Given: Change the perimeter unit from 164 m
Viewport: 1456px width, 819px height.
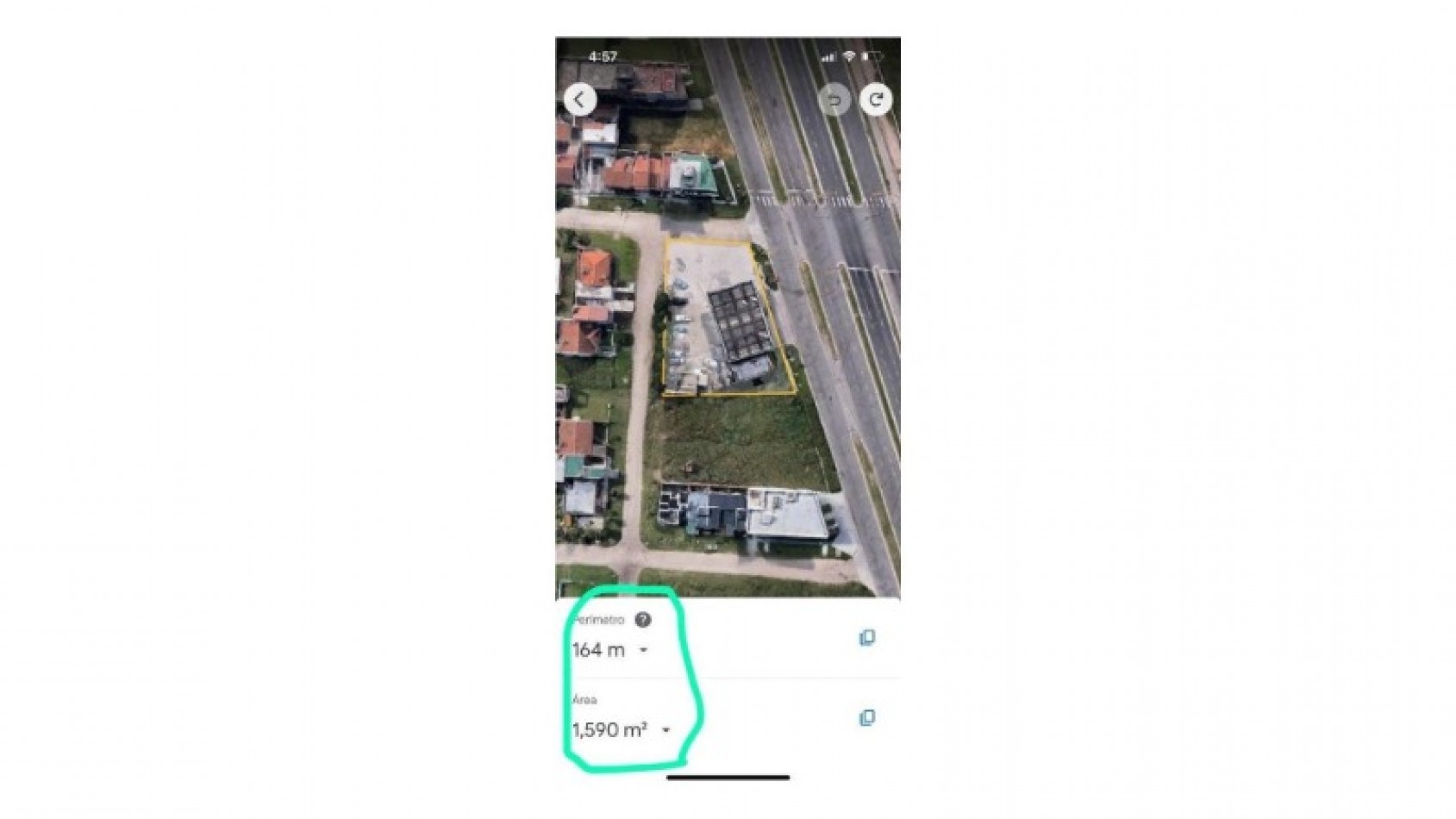Looking at the screenshot, I should tap(644, 651).
